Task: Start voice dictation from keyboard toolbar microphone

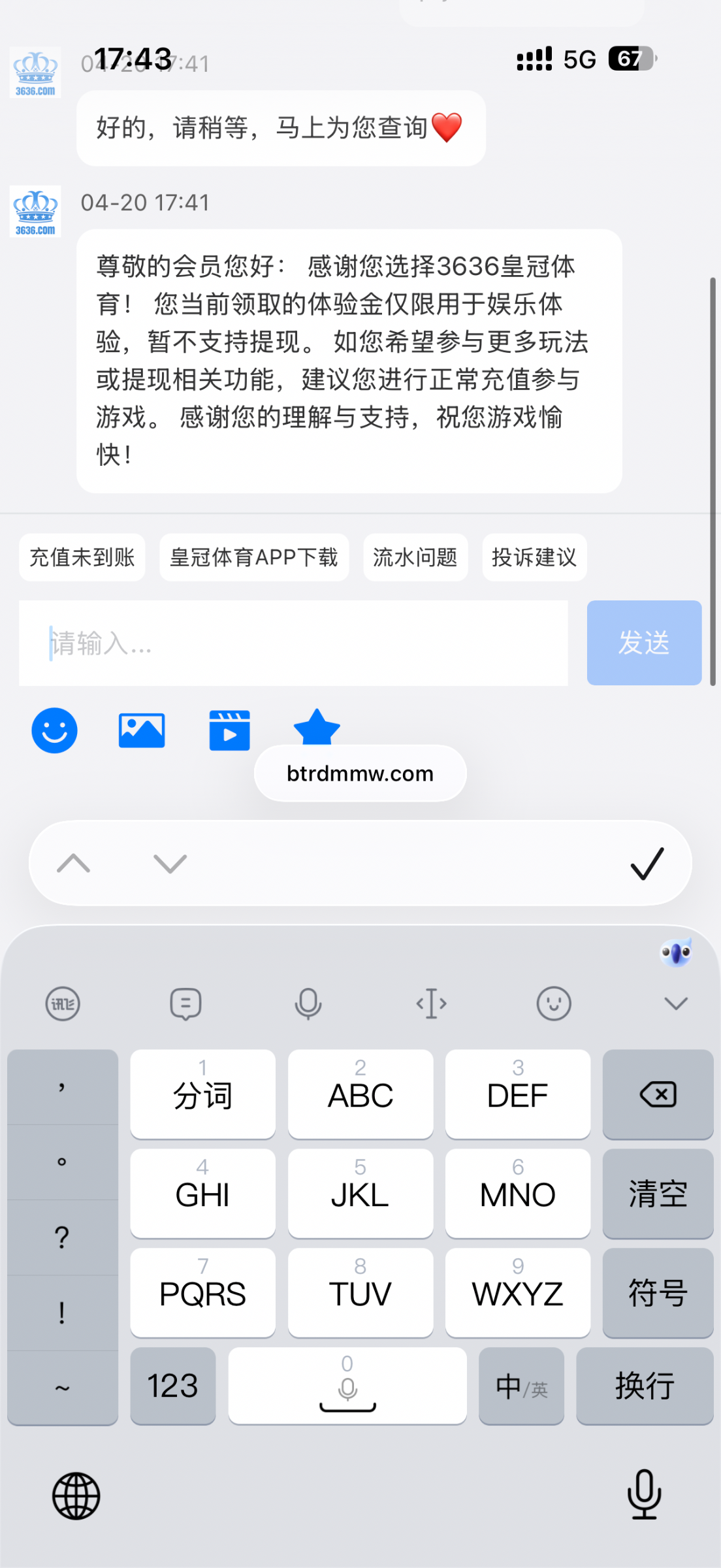Action: (x=308, y=1004)
